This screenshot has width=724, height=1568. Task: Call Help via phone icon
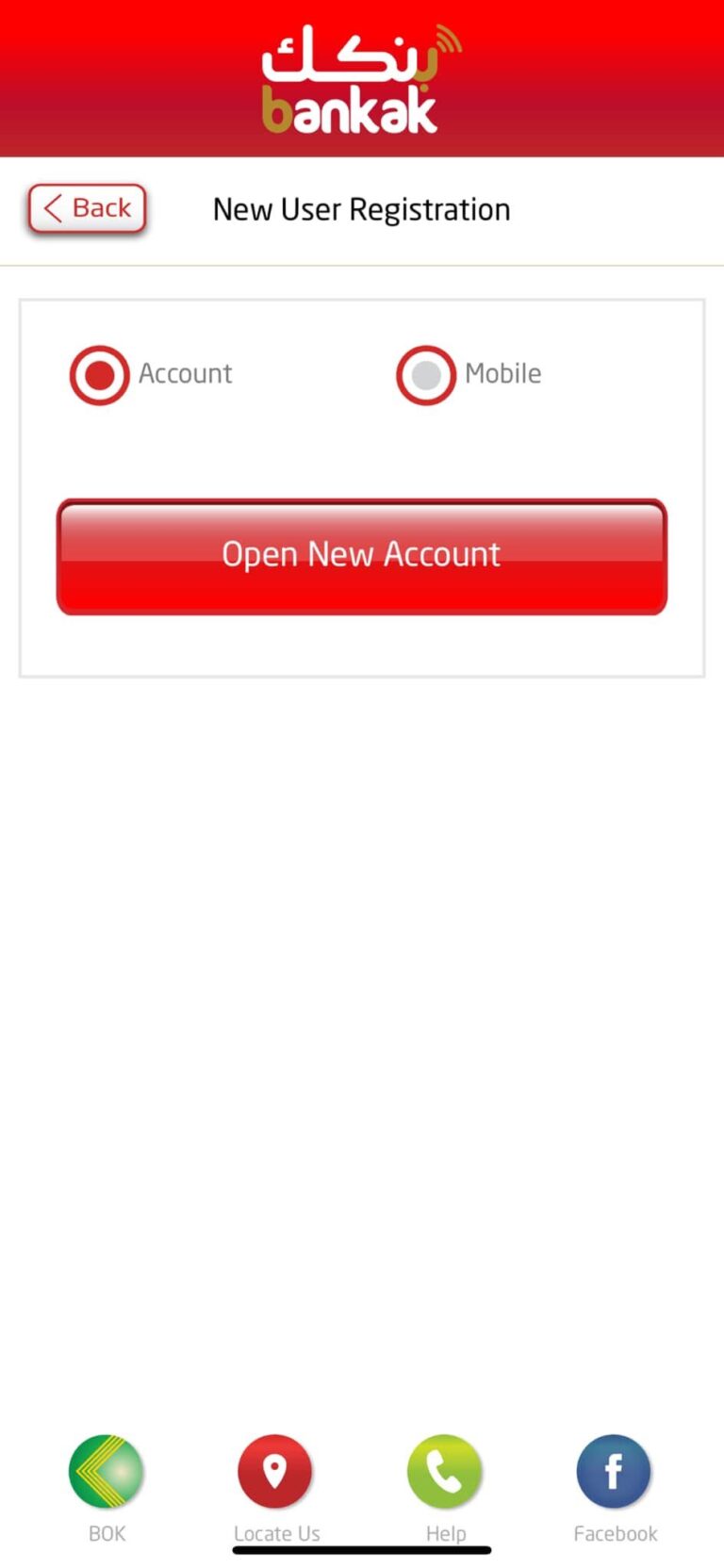445,1471
